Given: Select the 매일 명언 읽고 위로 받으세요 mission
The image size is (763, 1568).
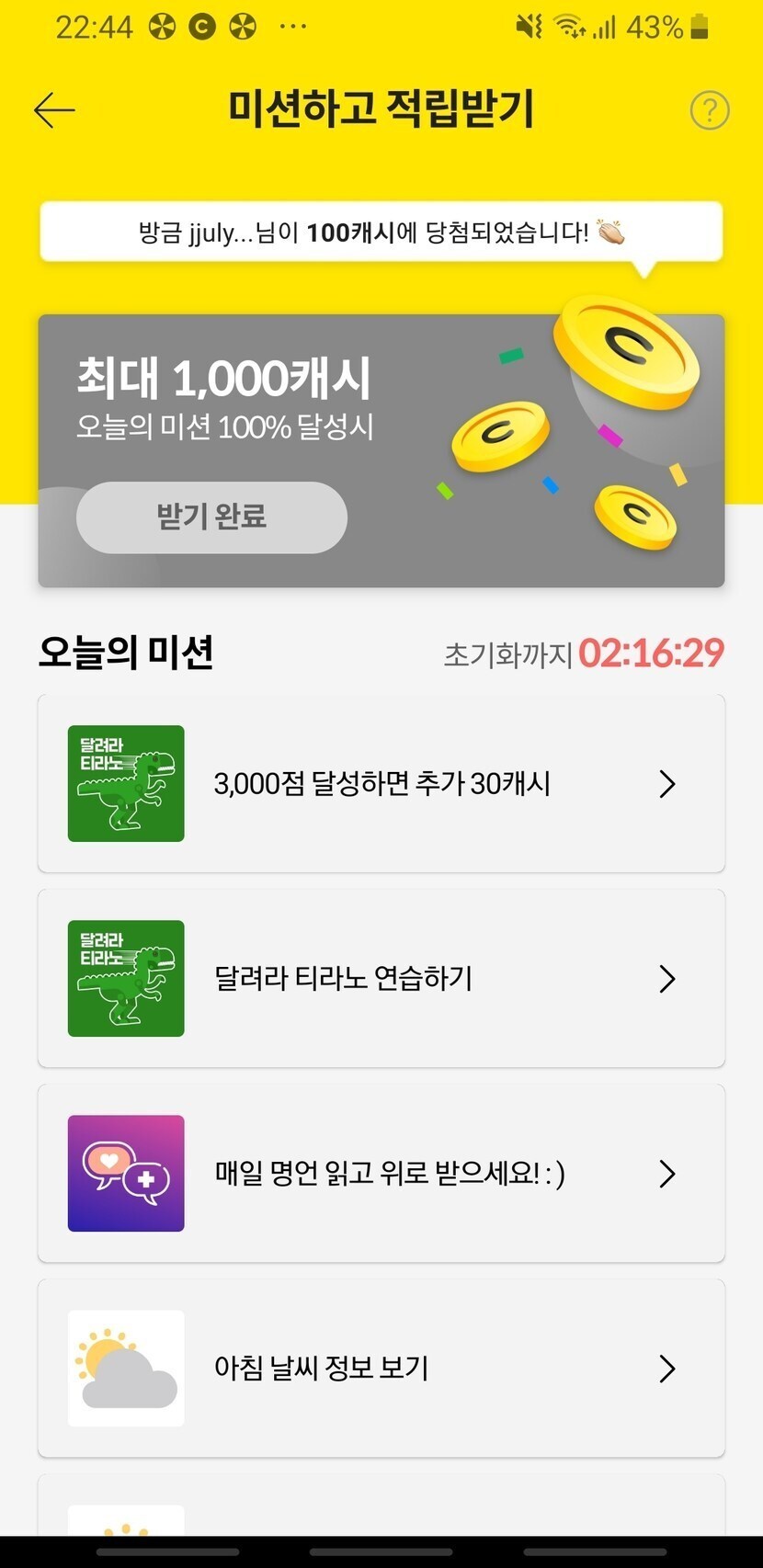Looking at the screenshot, I should [381, 1174].
